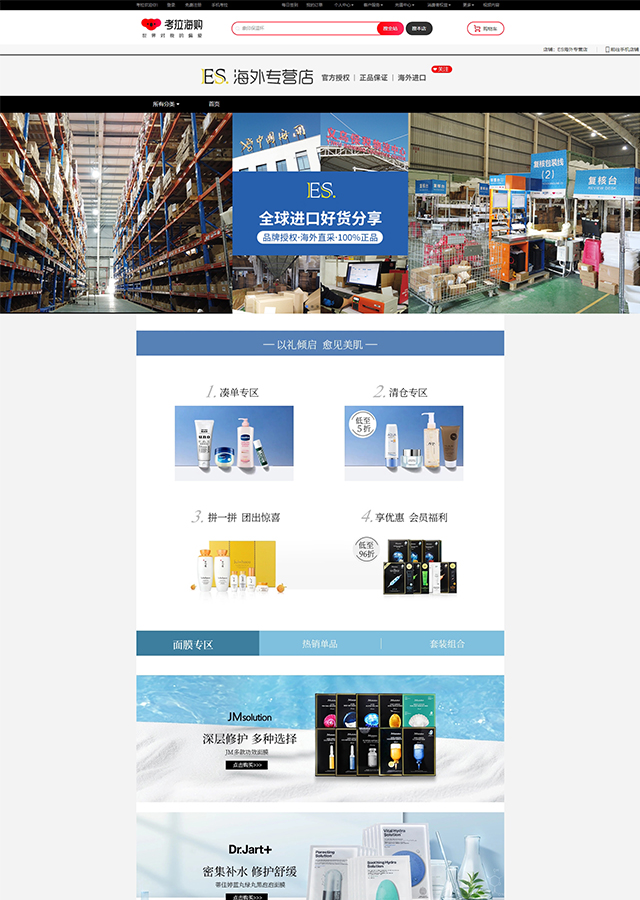The height and width of the screenshot is (900, 640).
Task: Open the Dr.Jart+ mask banner
Action: [x=320, y=856]
